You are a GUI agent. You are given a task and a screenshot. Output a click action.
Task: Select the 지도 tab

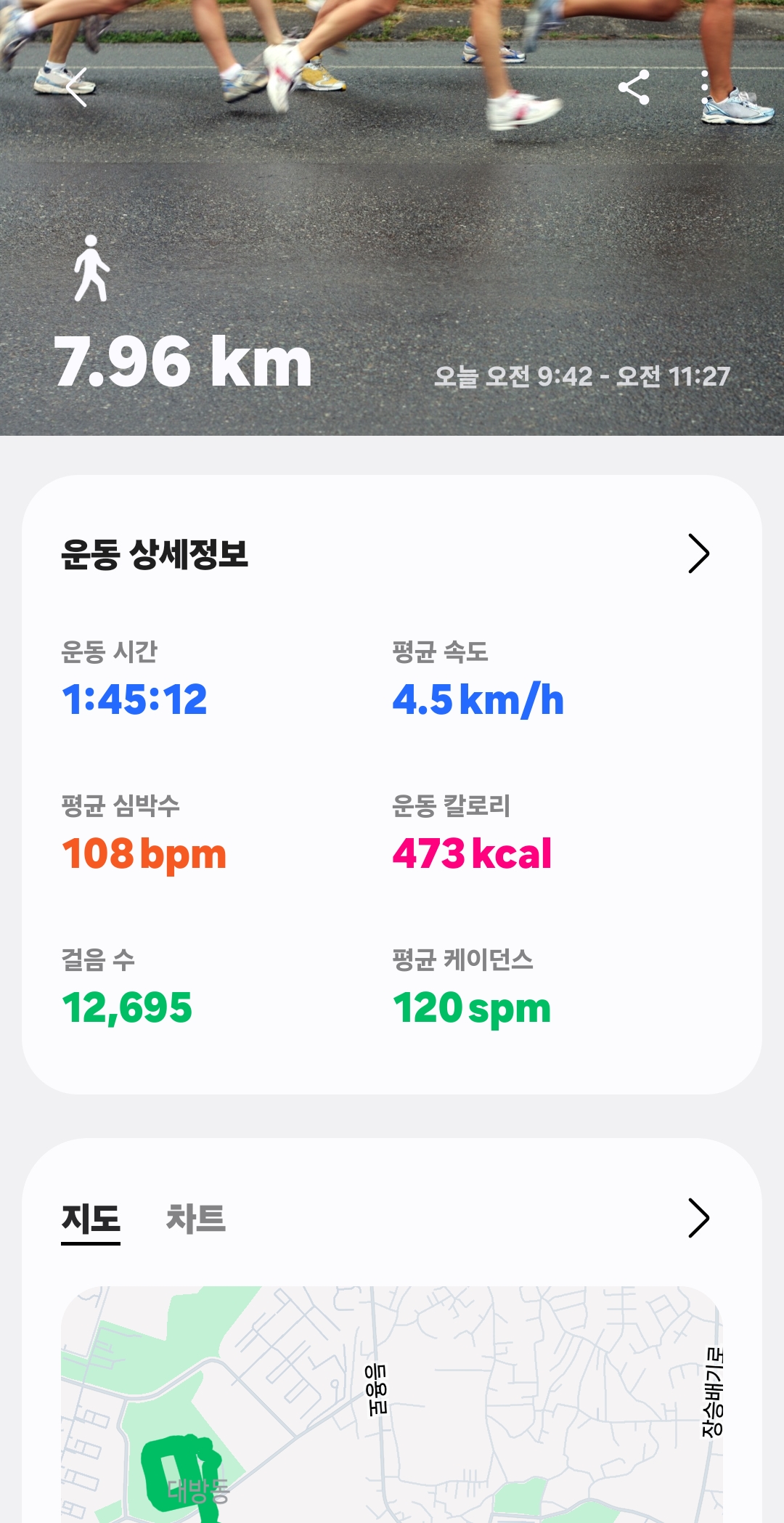tap(91, 1219)
